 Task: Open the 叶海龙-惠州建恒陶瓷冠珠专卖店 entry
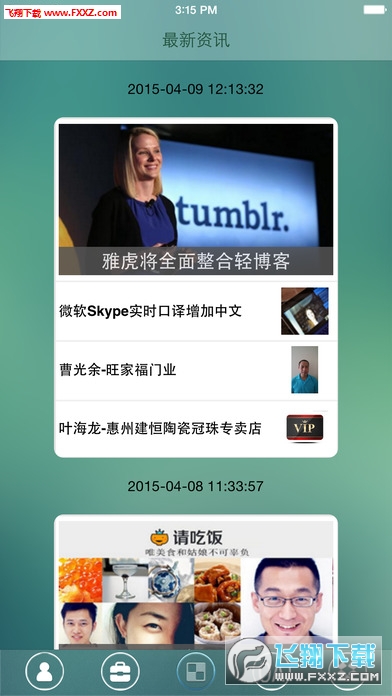196,429
